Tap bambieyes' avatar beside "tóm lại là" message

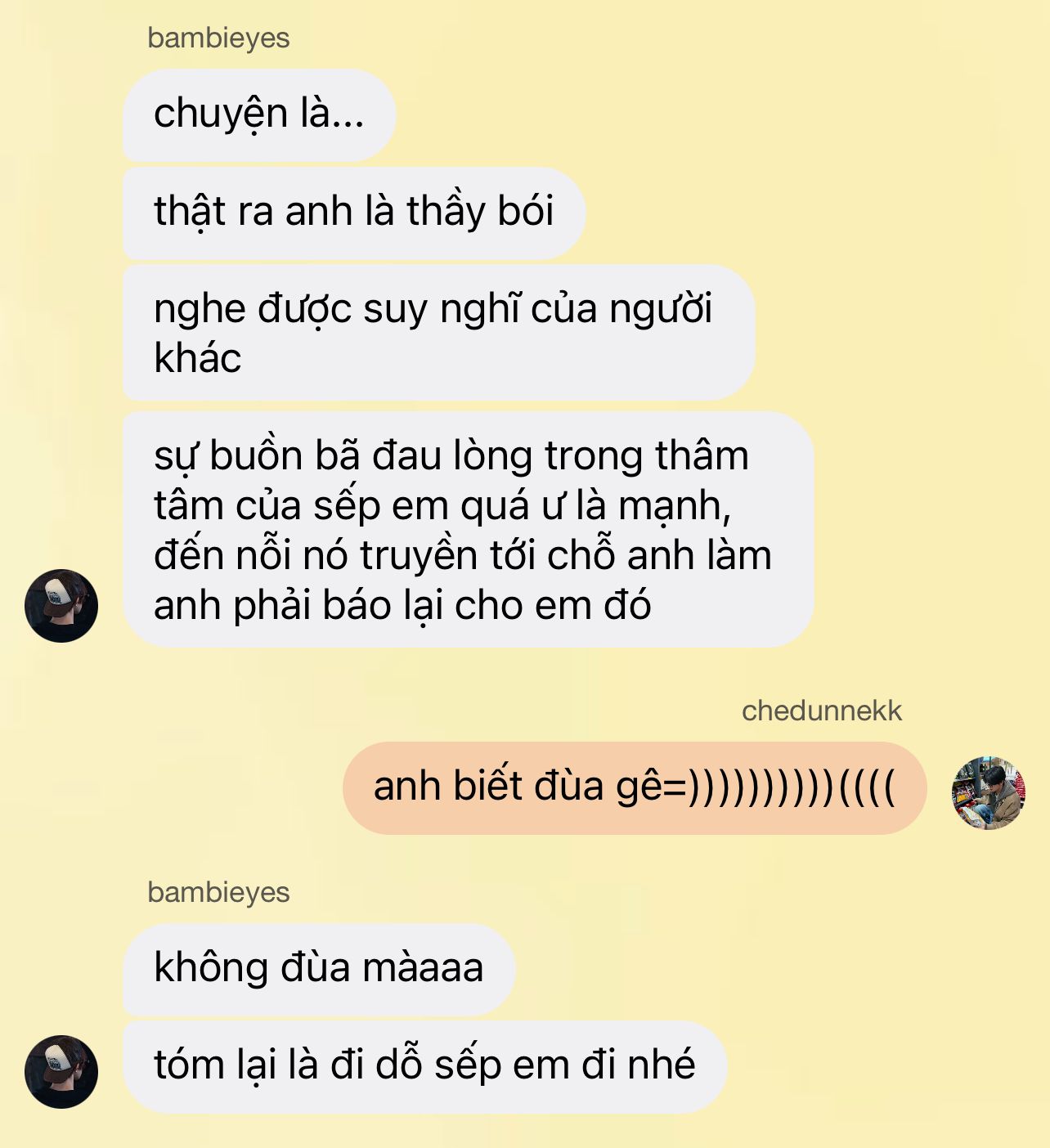click(x=61, y=1071)
